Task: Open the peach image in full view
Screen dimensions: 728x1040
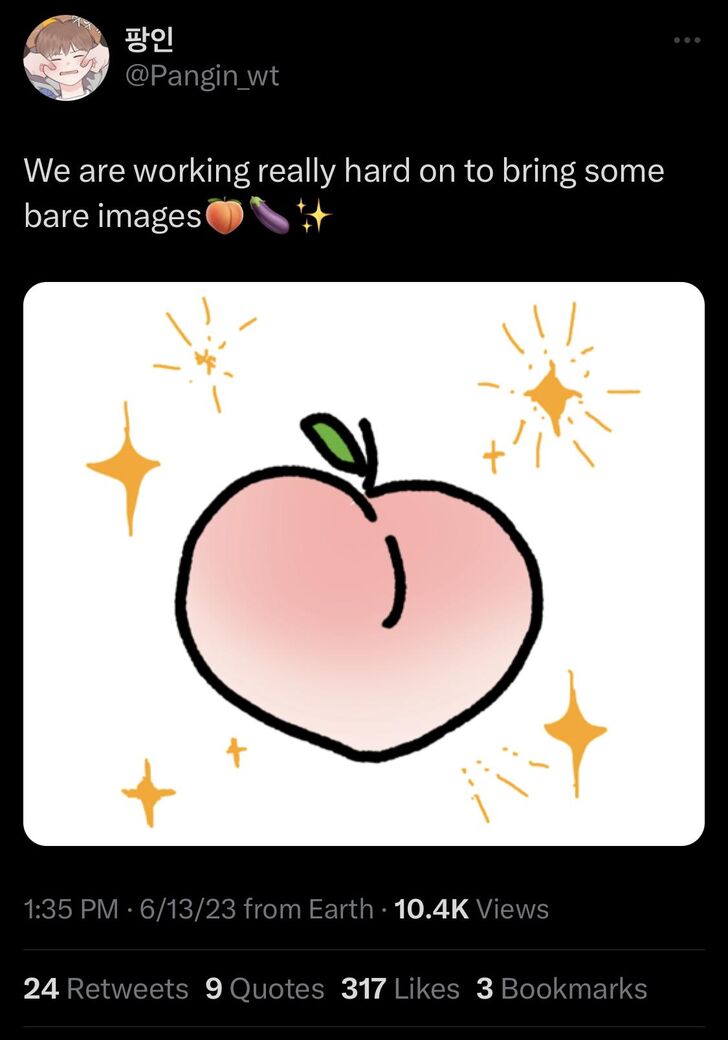Action: [364, 564]
